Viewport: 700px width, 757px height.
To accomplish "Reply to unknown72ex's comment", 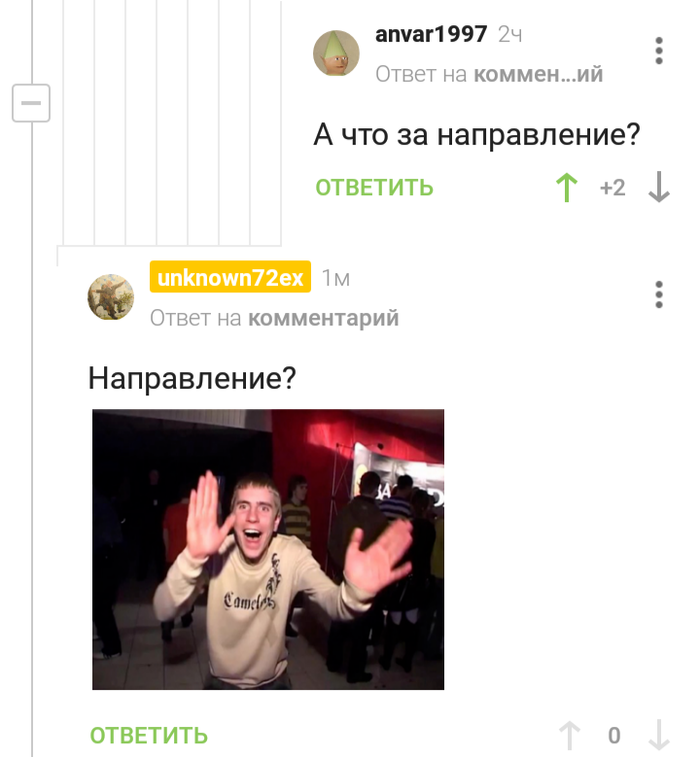I will 149,736.
